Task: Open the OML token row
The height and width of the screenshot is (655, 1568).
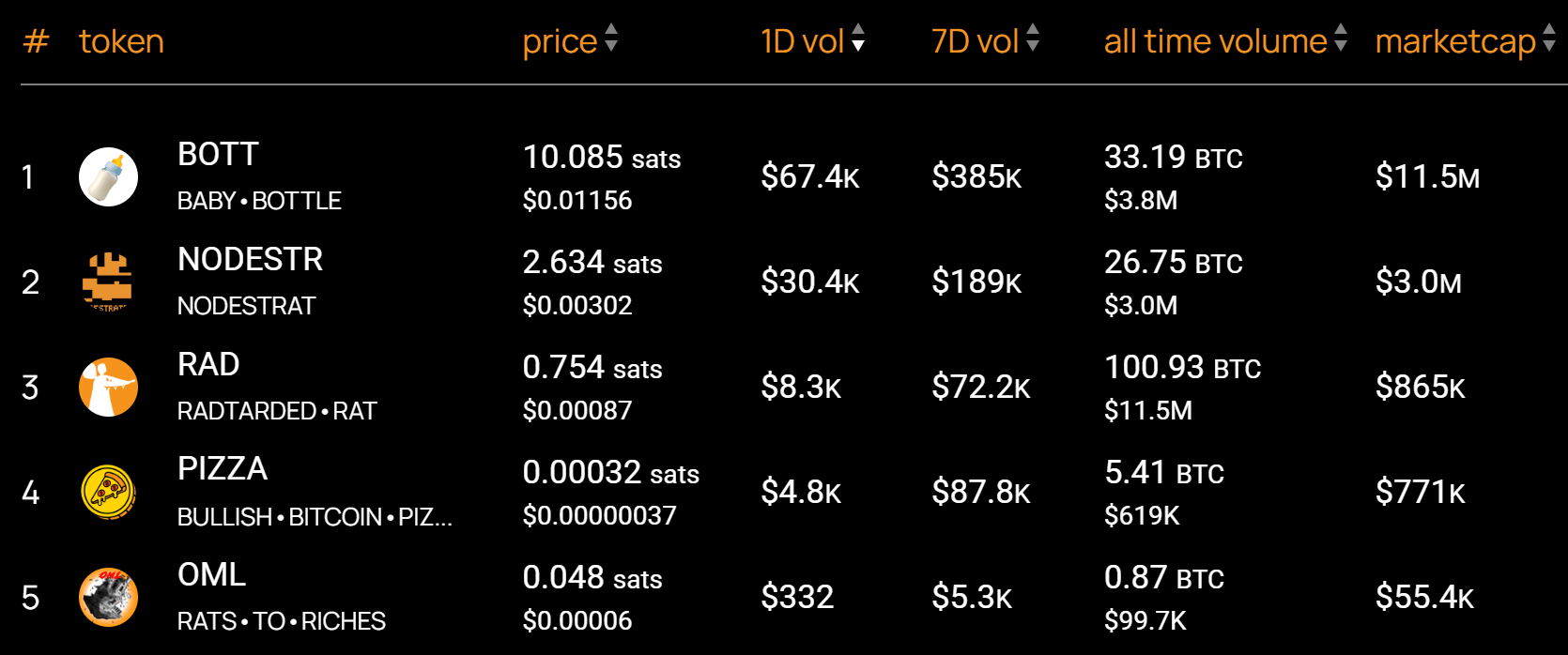Action: pos(212,575)
